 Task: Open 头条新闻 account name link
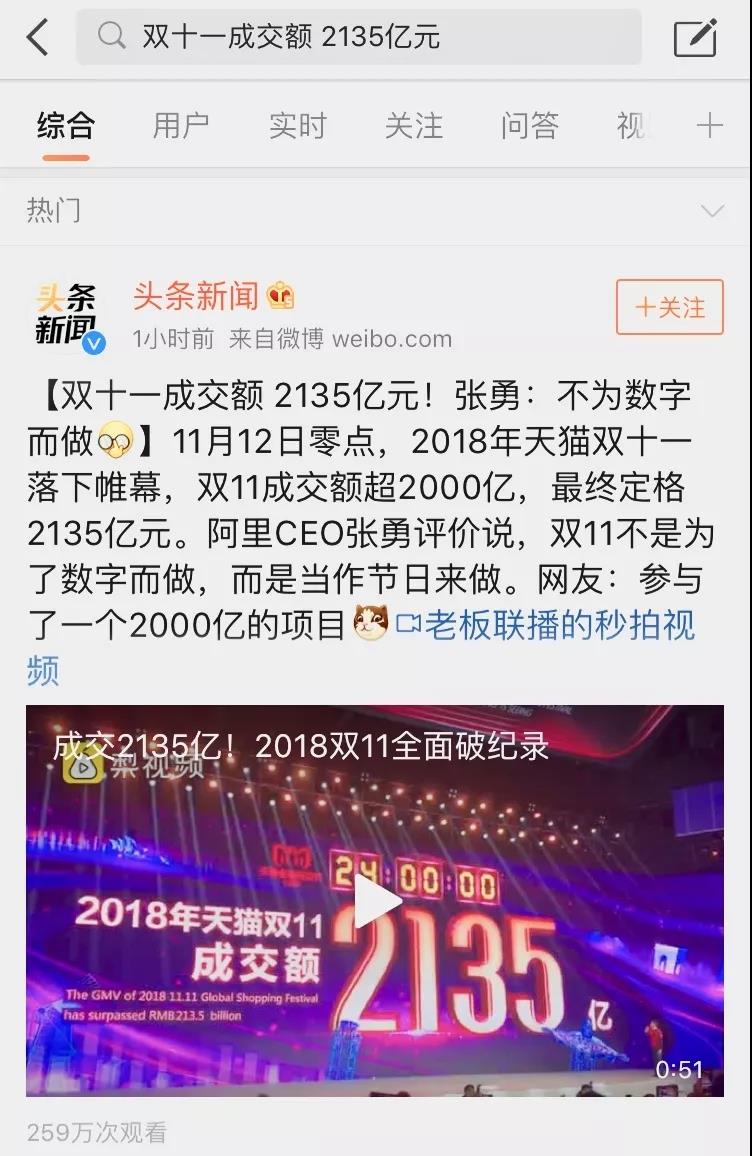tap(196, 296)
